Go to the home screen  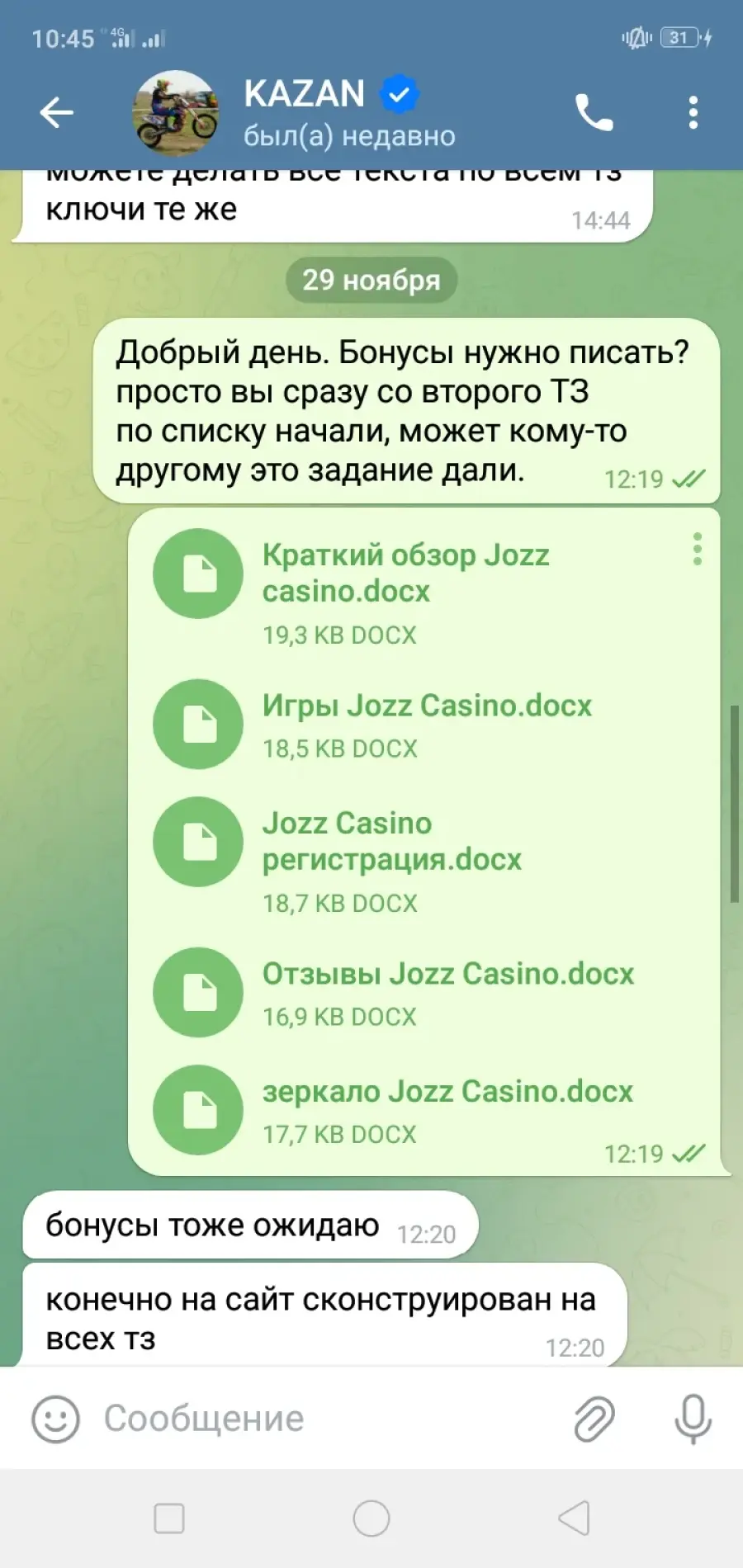coord(371,1518)
